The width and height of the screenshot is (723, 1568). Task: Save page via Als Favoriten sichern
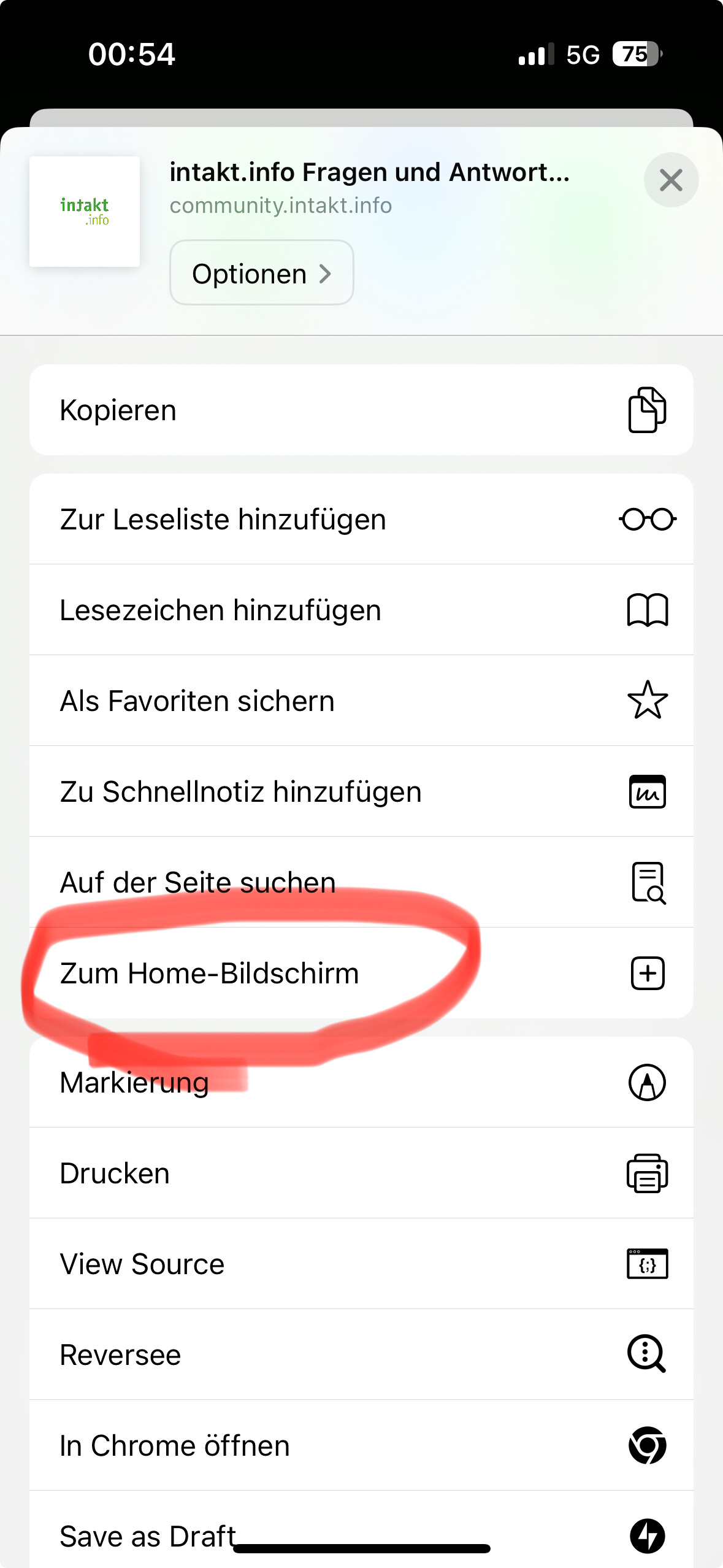361,701
